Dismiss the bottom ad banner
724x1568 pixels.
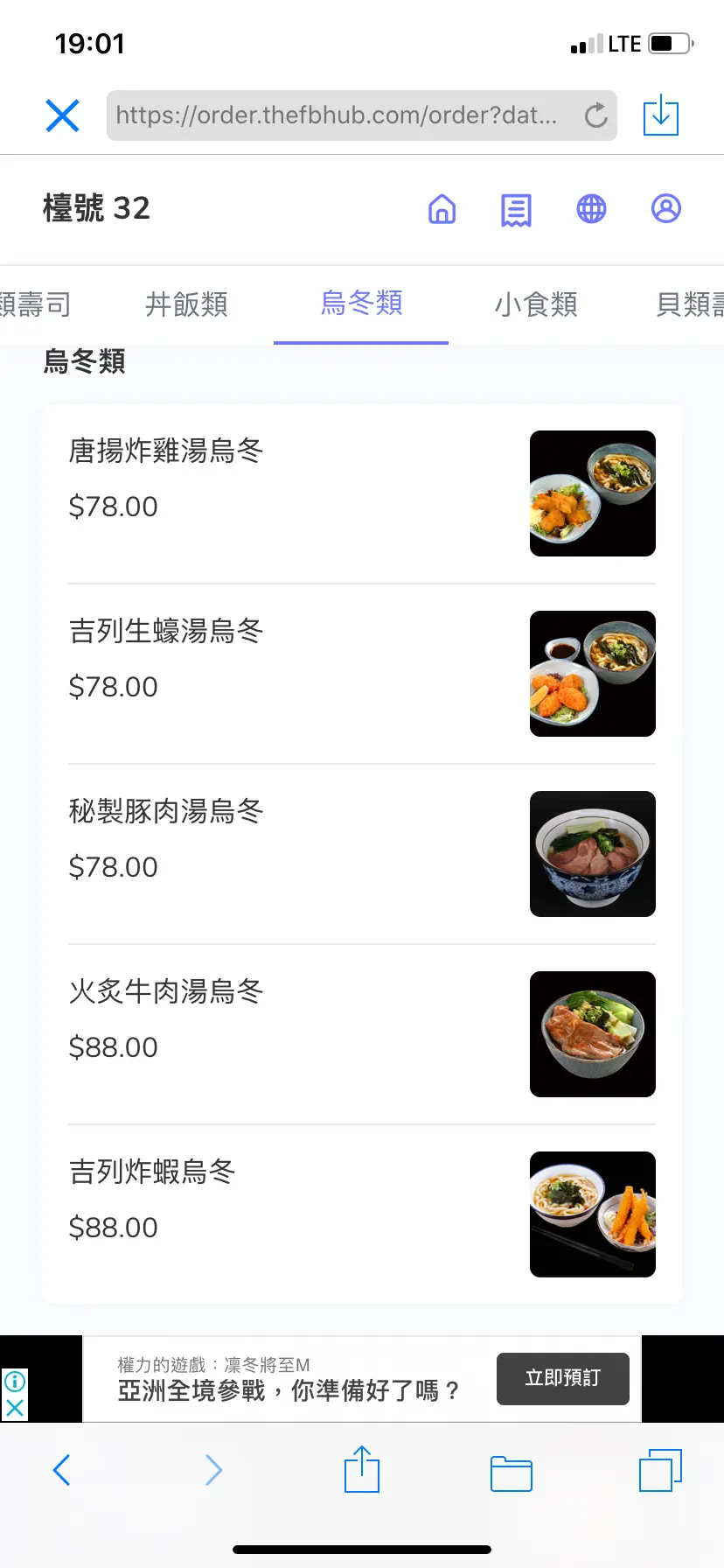15,1408
